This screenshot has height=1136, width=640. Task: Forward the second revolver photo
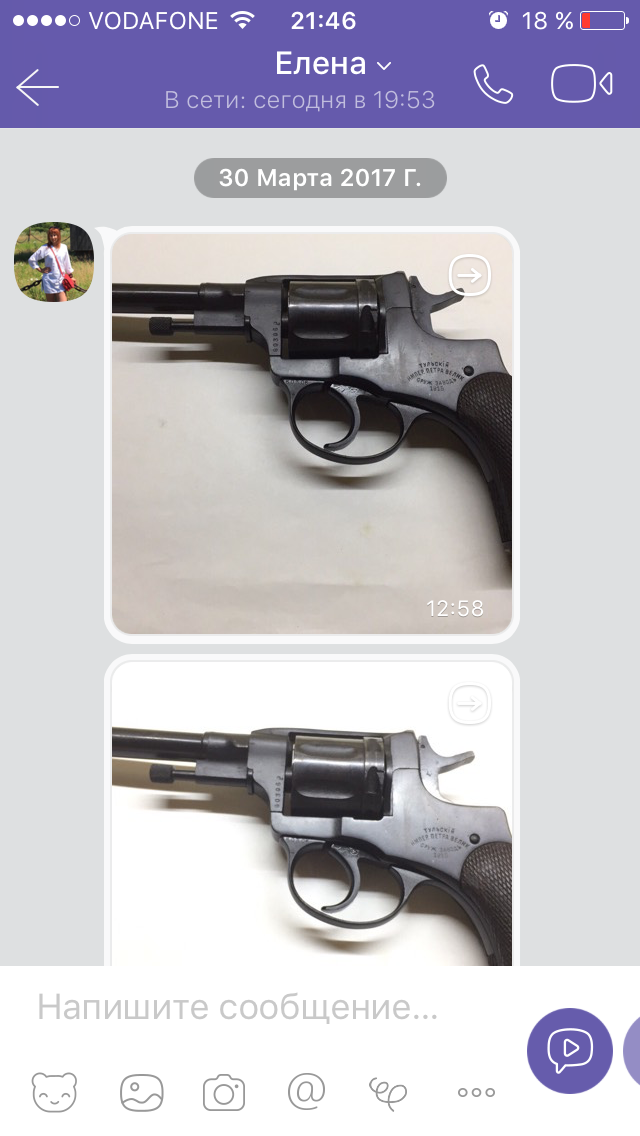469,703
